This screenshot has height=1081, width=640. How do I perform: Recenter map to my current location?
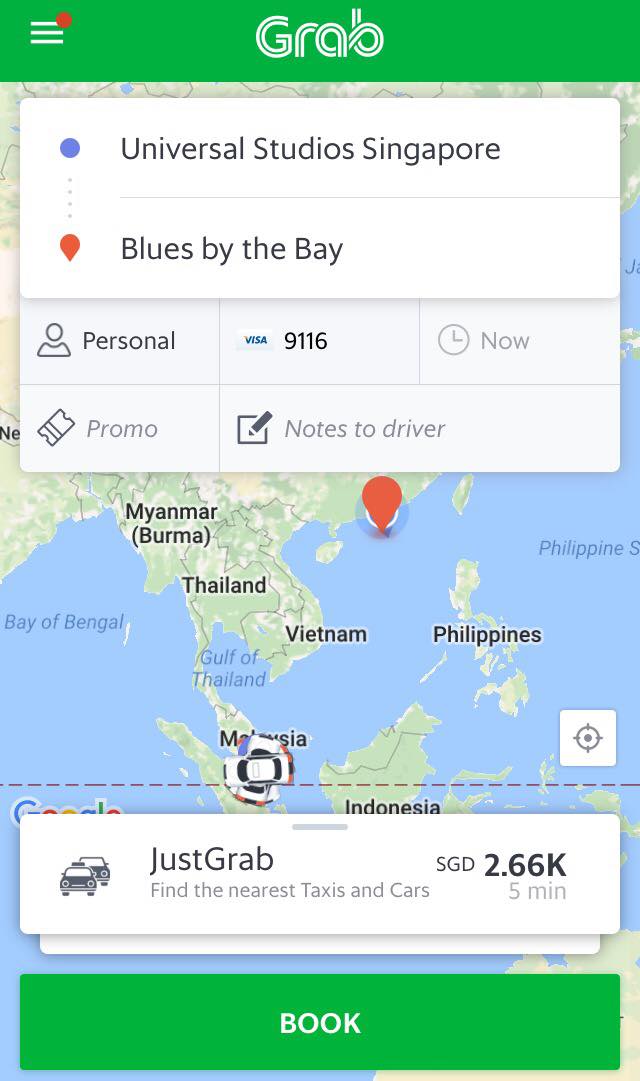(x=588, y=739)
